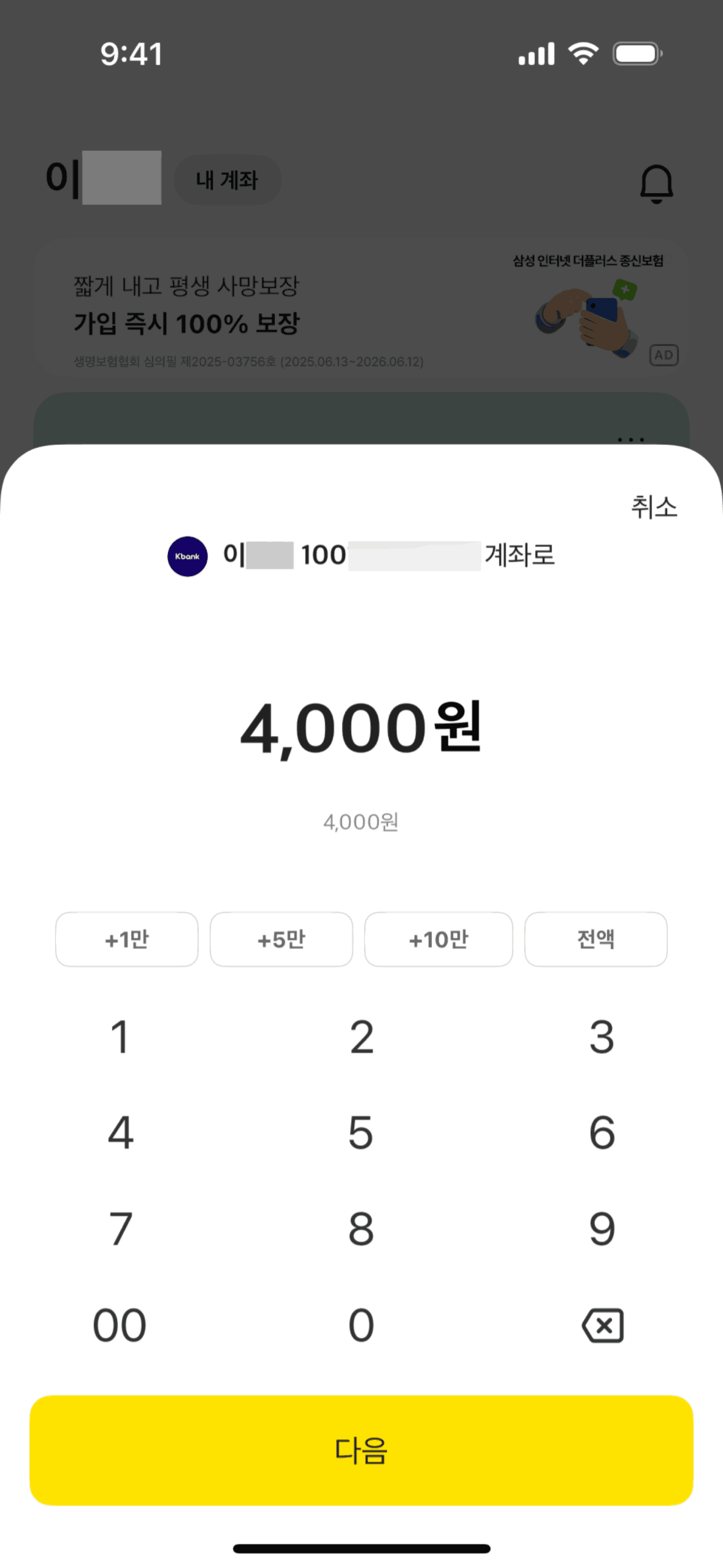
Task: Select the full amount with 전액
Action: tap(595, 939)
